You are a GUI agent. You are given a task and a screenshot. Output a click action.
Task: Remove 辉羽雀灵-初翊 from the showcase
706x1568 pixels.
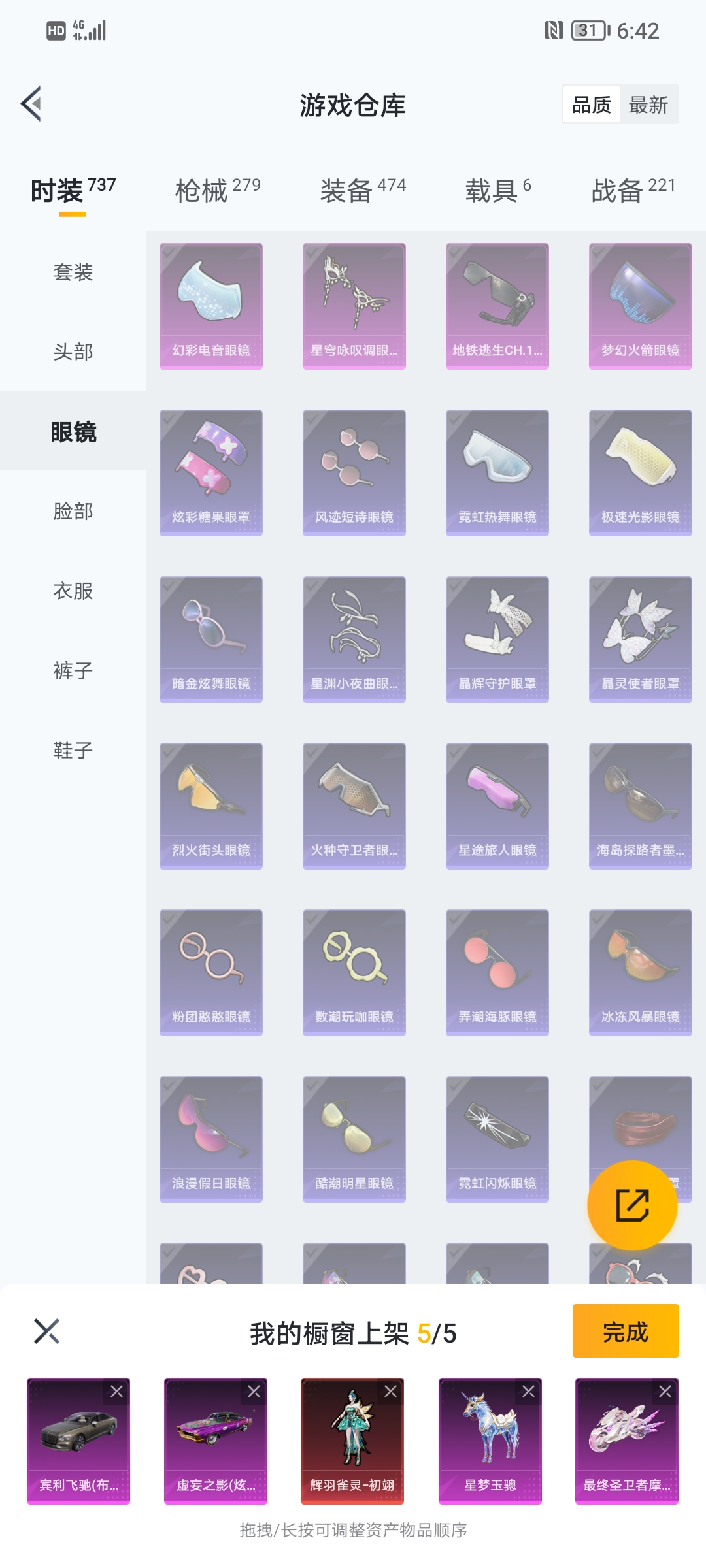click(x=391, y=1392)
